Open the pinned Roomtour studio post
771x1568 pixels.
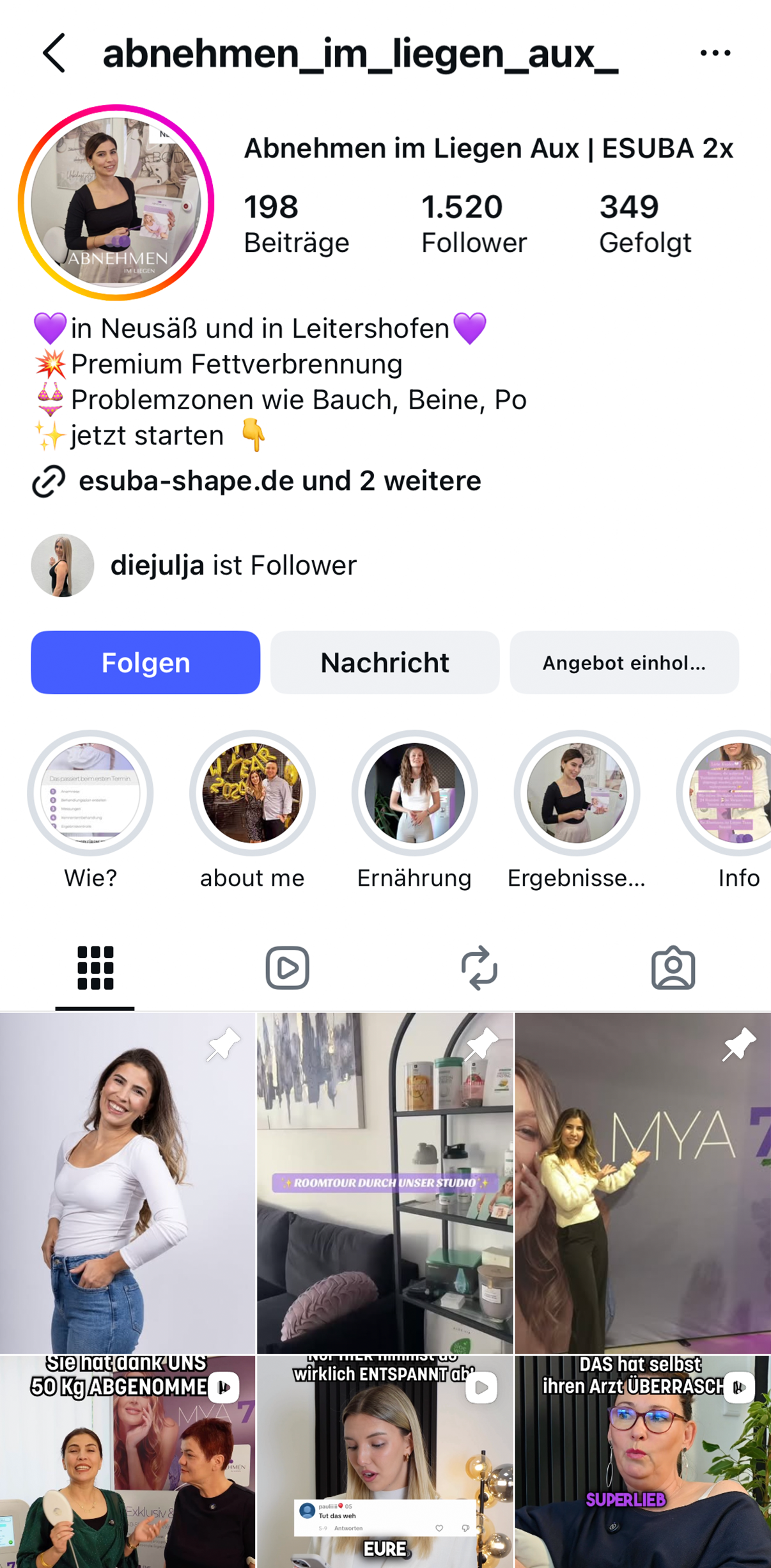[x=385, y=1183]
